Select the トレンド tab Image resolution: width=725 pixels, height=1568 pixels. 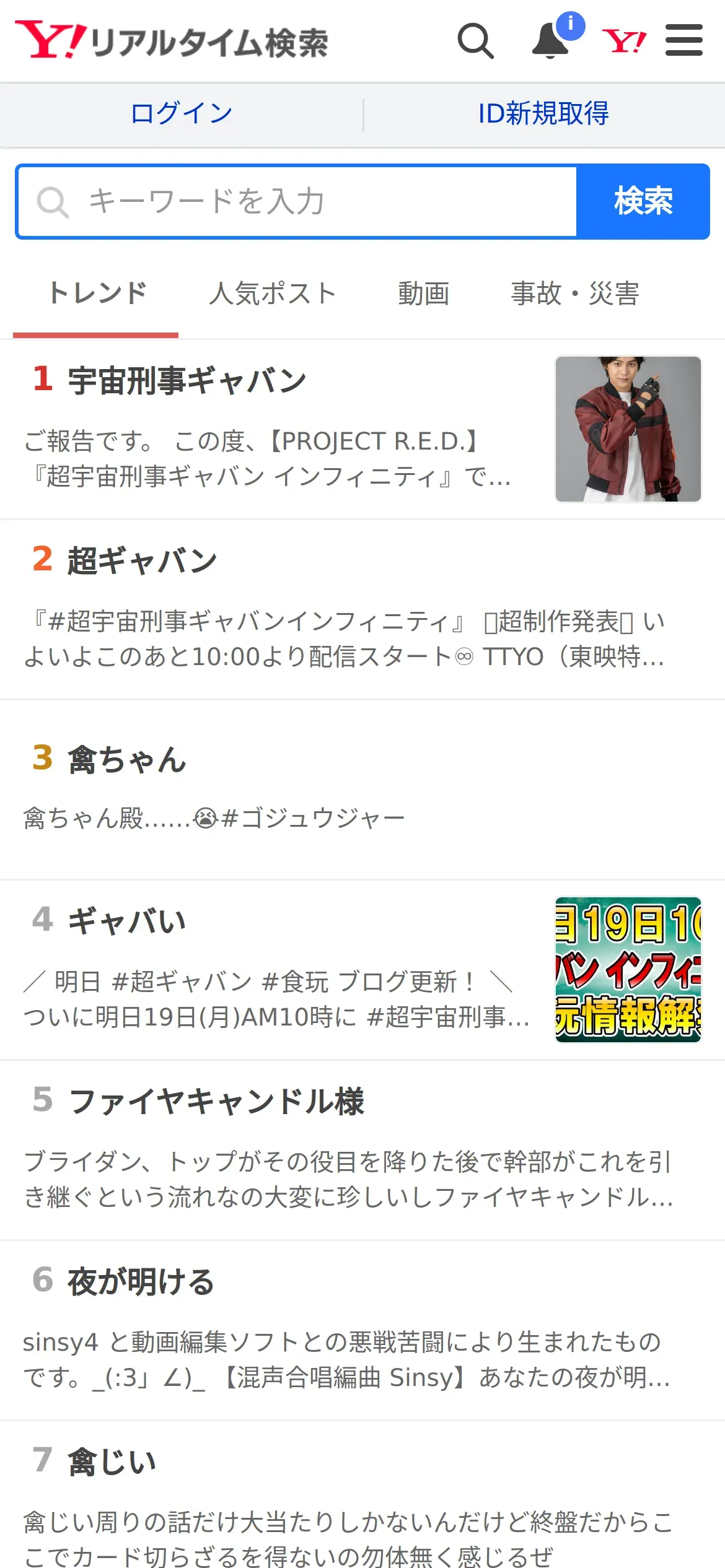pyautogui.click(x=97, y=294)
